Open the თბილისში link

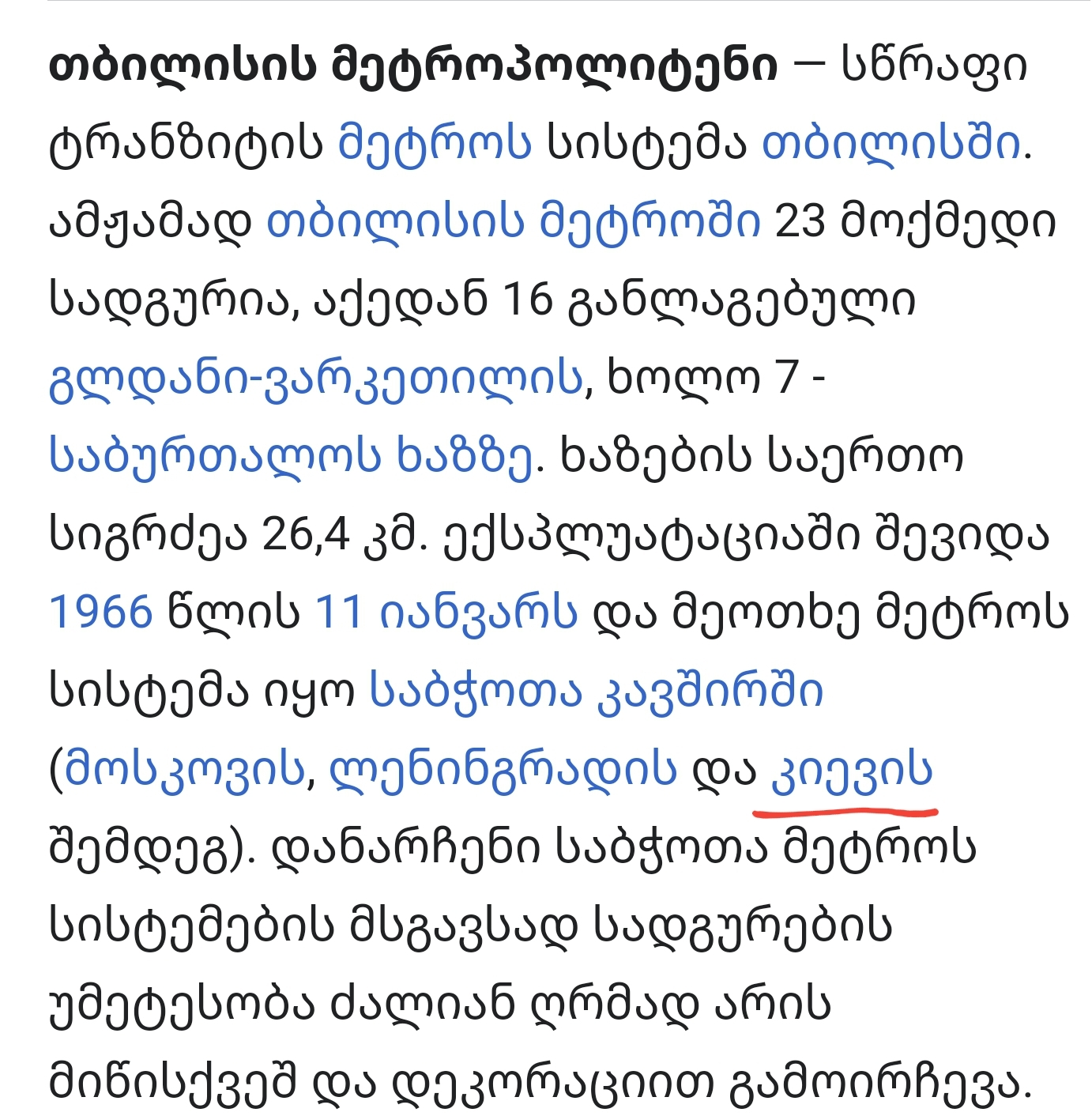pyautogui.click(x=891, y=144)
